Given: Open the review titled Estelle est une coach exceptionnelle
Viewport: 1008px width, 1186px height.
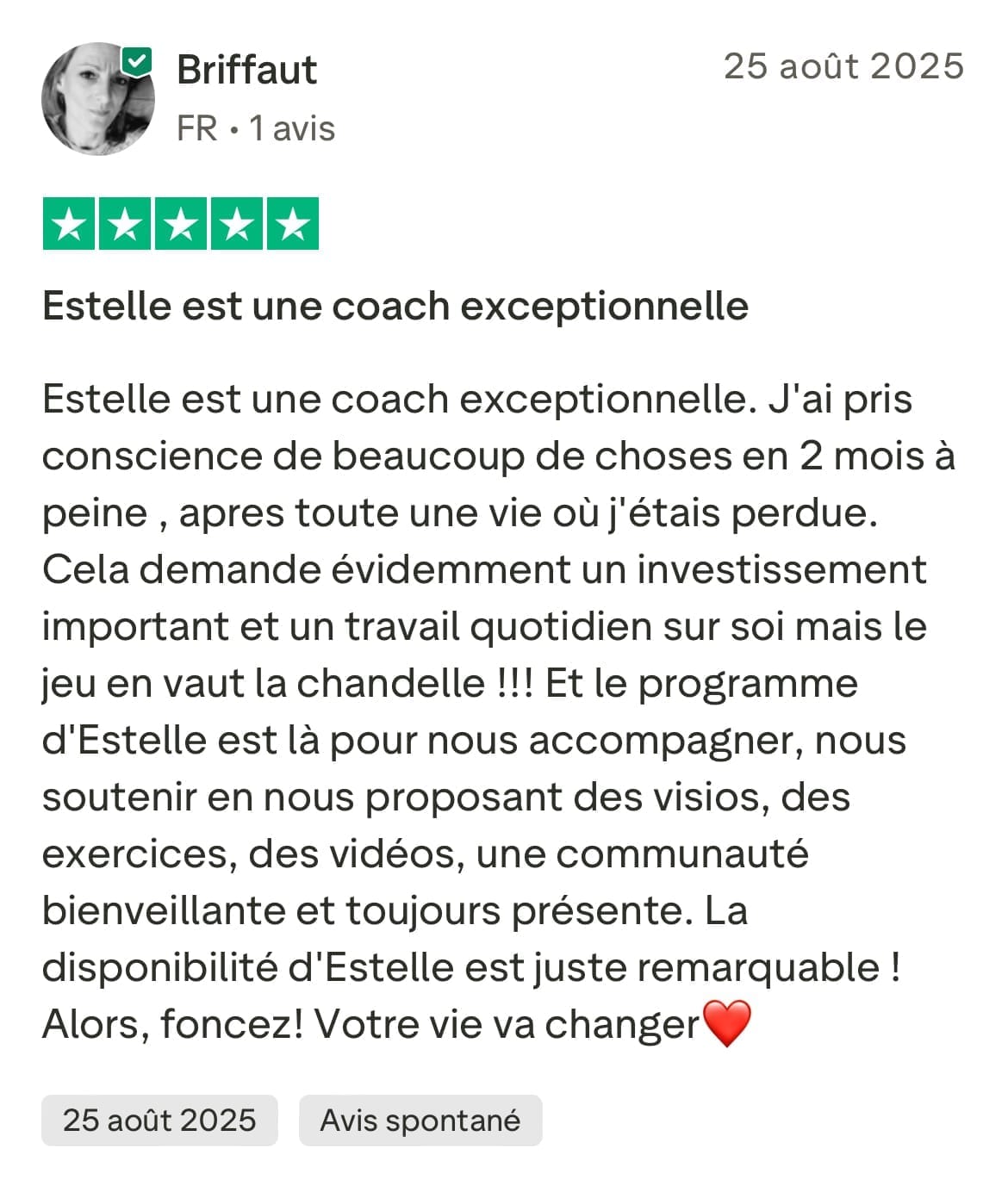Looking at the screenshot, I should [x=395, y=306].
